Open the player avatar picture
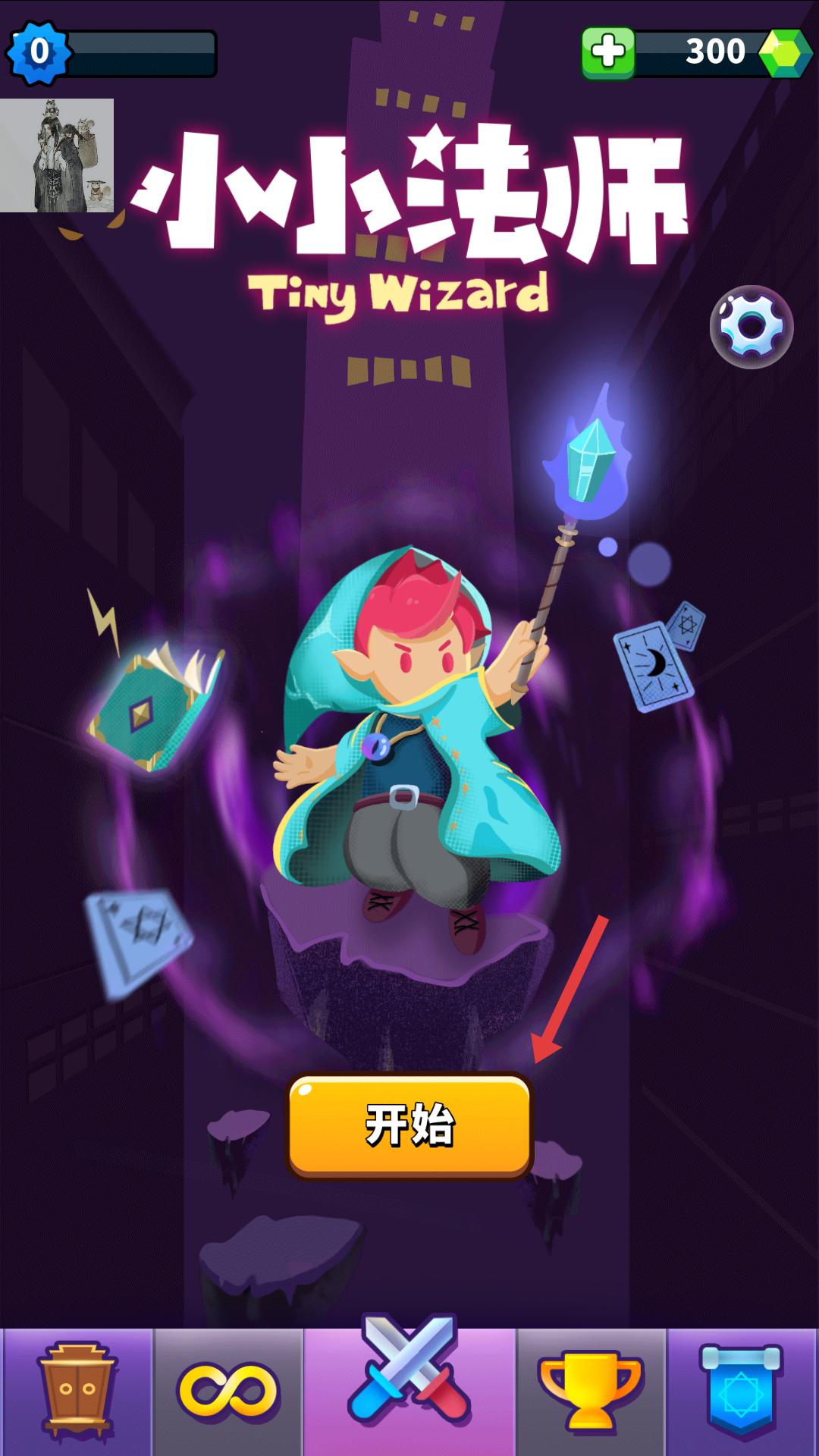 57,155
